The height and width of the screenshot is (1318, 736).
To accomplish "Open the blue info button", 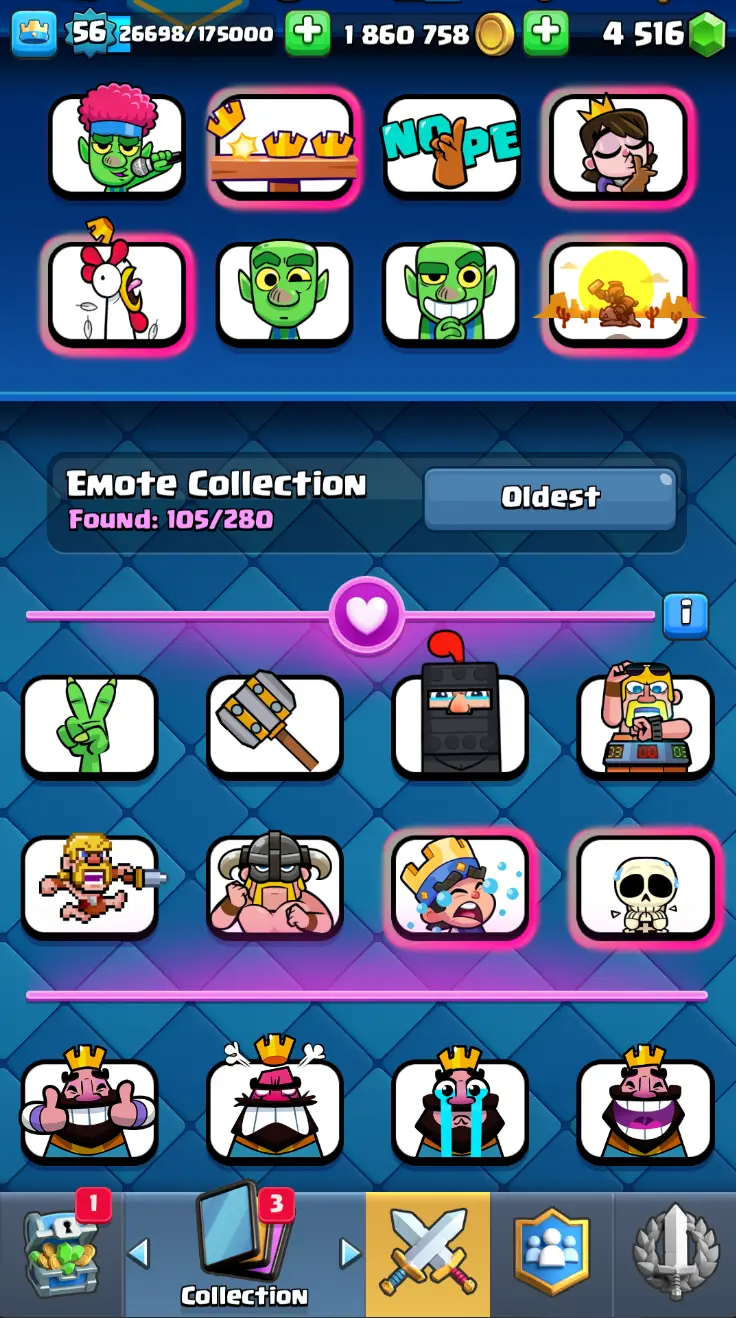I will [686, 614].
